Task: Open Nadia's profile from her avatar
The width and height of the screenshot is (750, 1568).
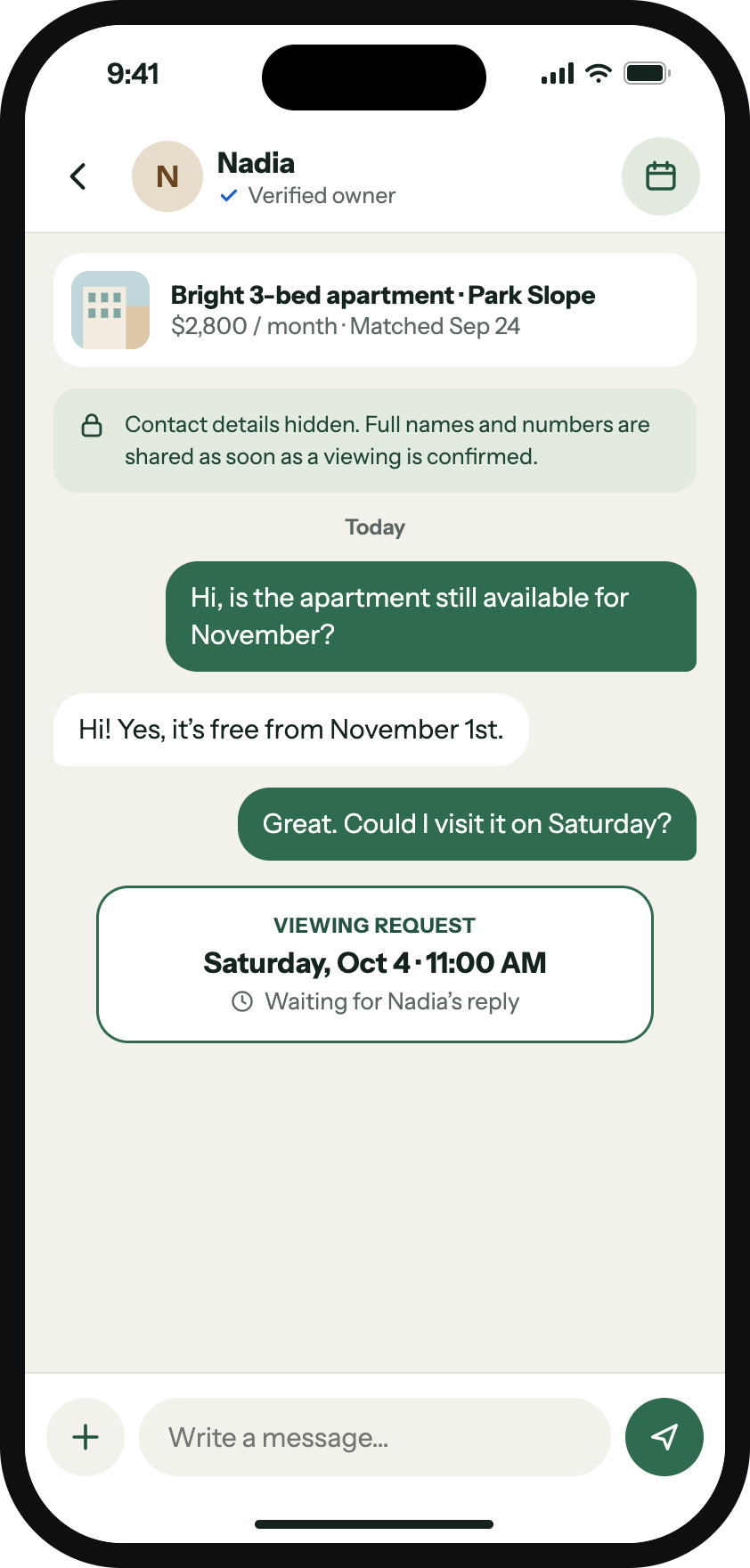Action: [167, 176]
